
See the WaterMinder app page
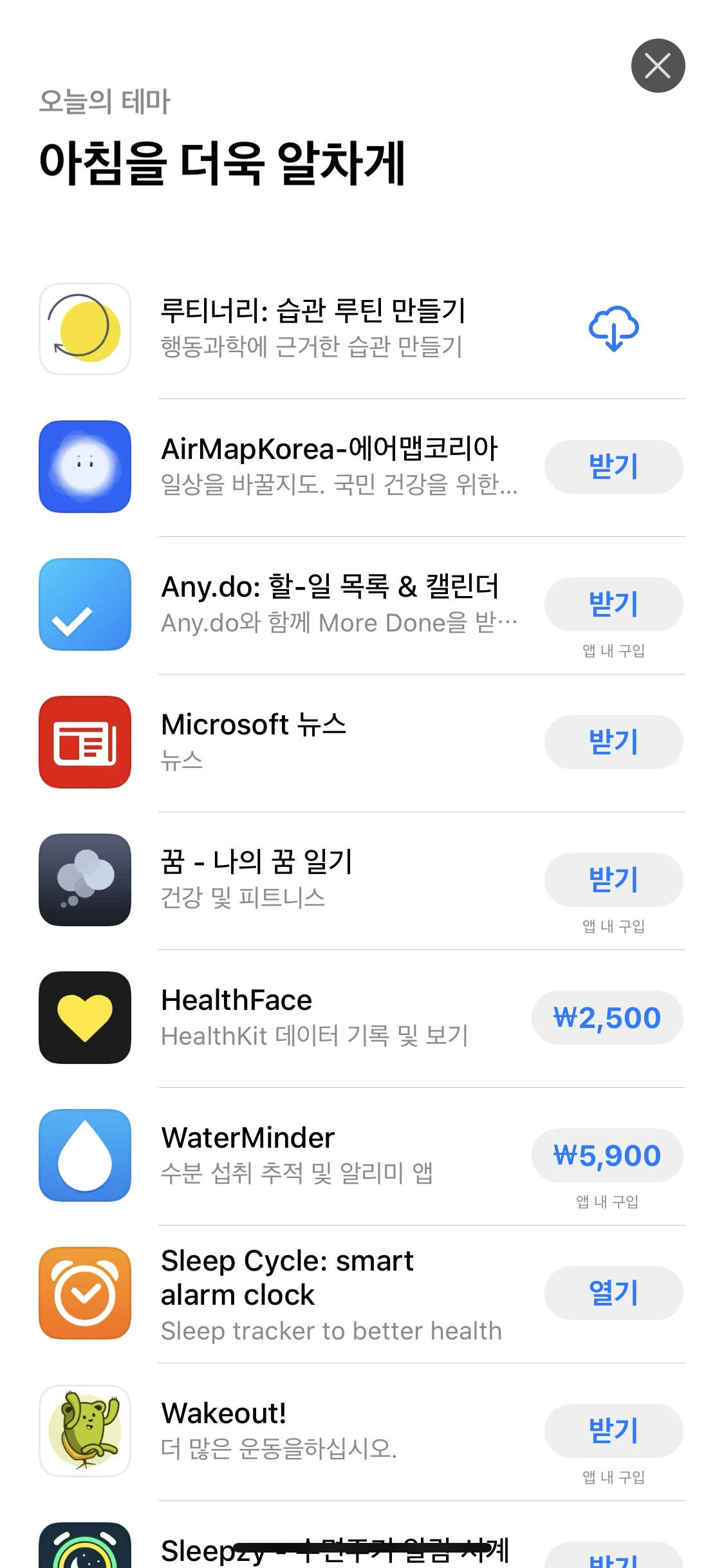click(x=296, y=1155)
